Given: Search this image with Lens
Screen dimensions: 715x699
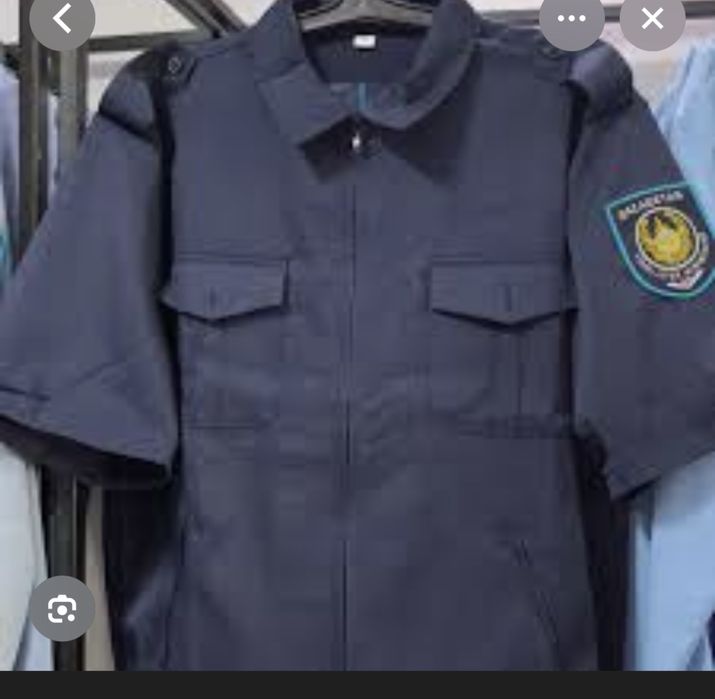Looking at the screenshot, I should (x=62, y=608).
